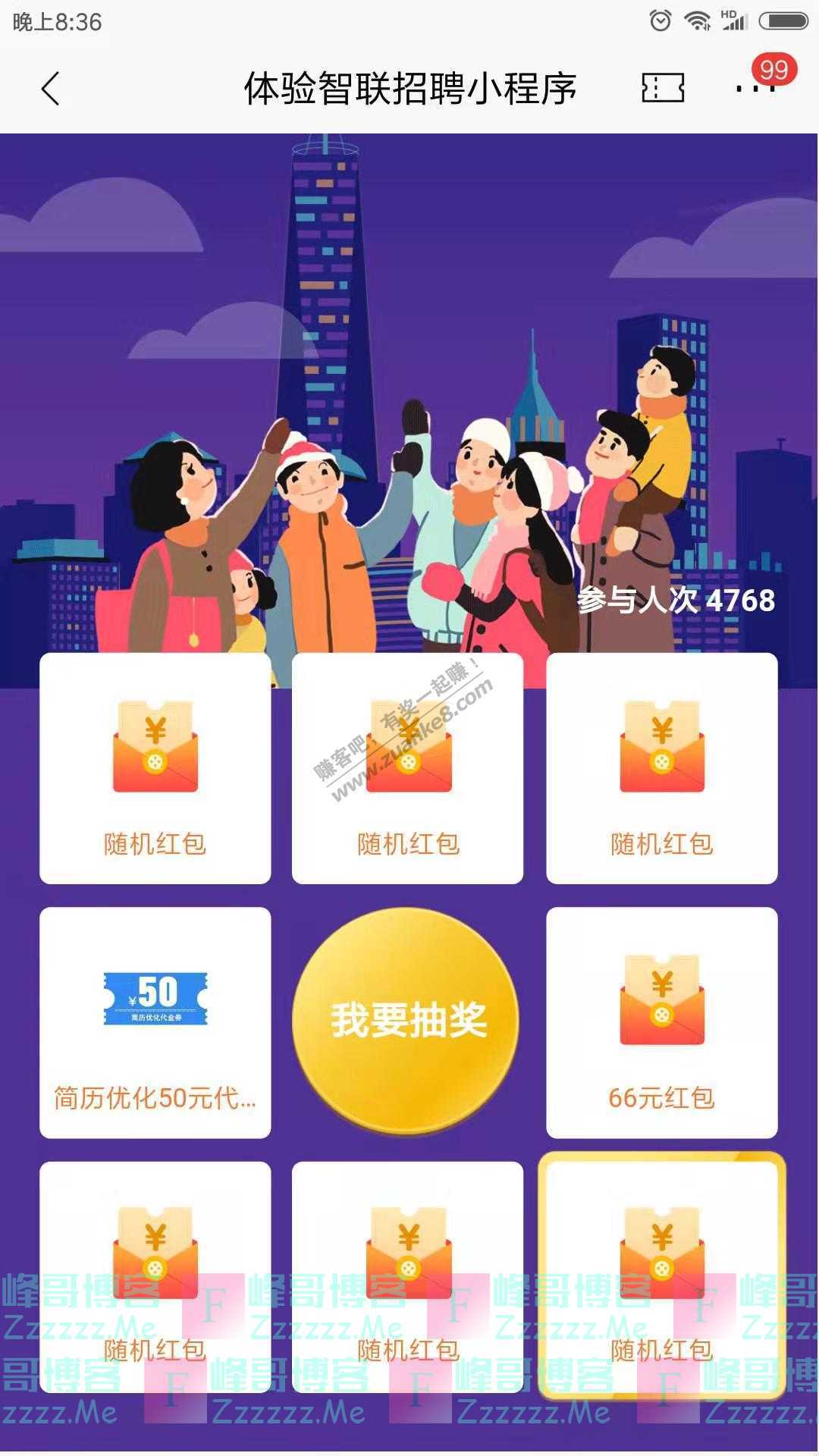Image resolution: width=819 pixels, height=1456 pixels.
Task: Click the red envelope icon on top-left 随机红包 card
Action: (154, 747)
